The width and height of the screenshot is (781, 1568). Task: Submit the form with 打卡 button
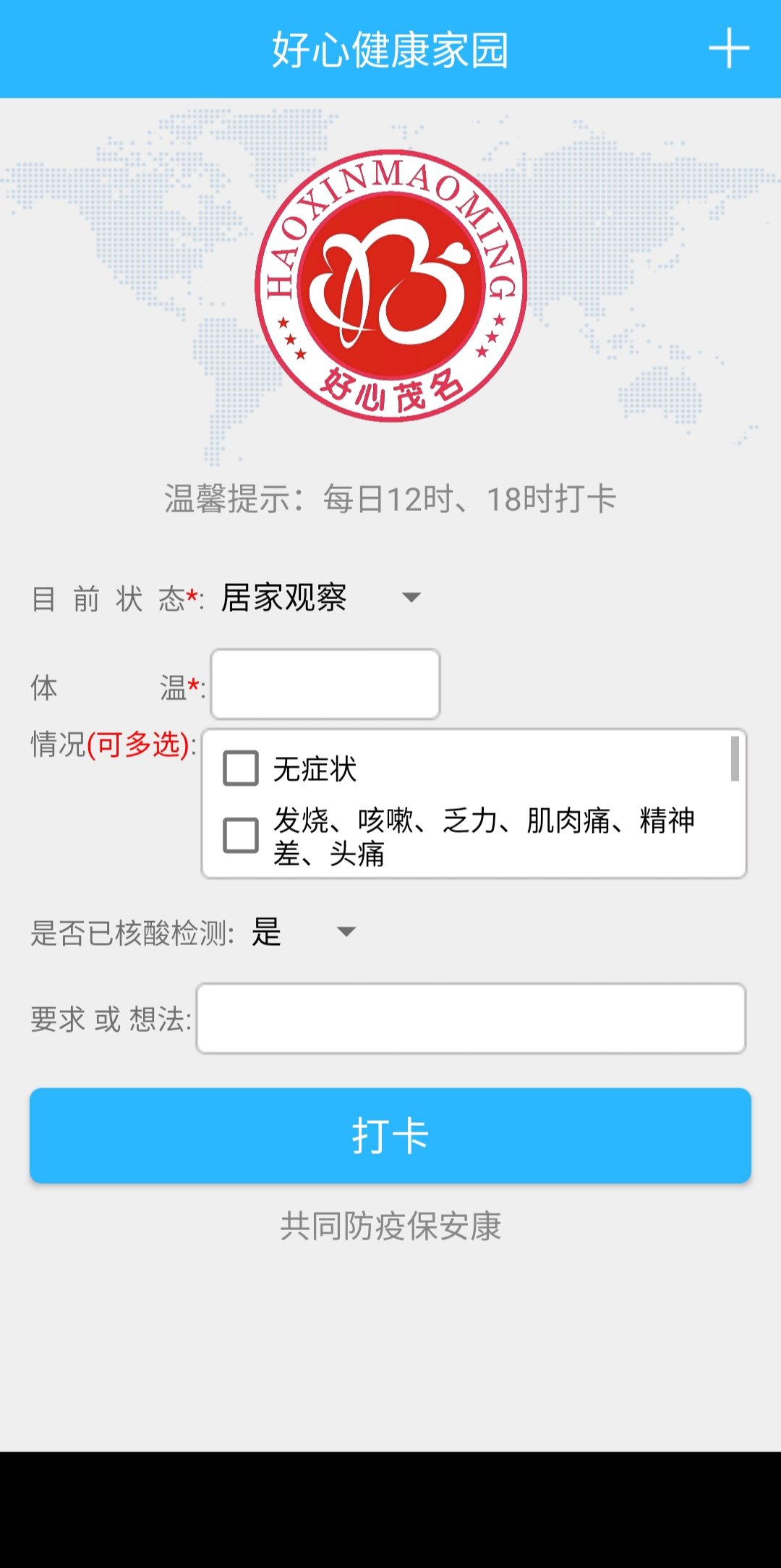(390, 1135)
